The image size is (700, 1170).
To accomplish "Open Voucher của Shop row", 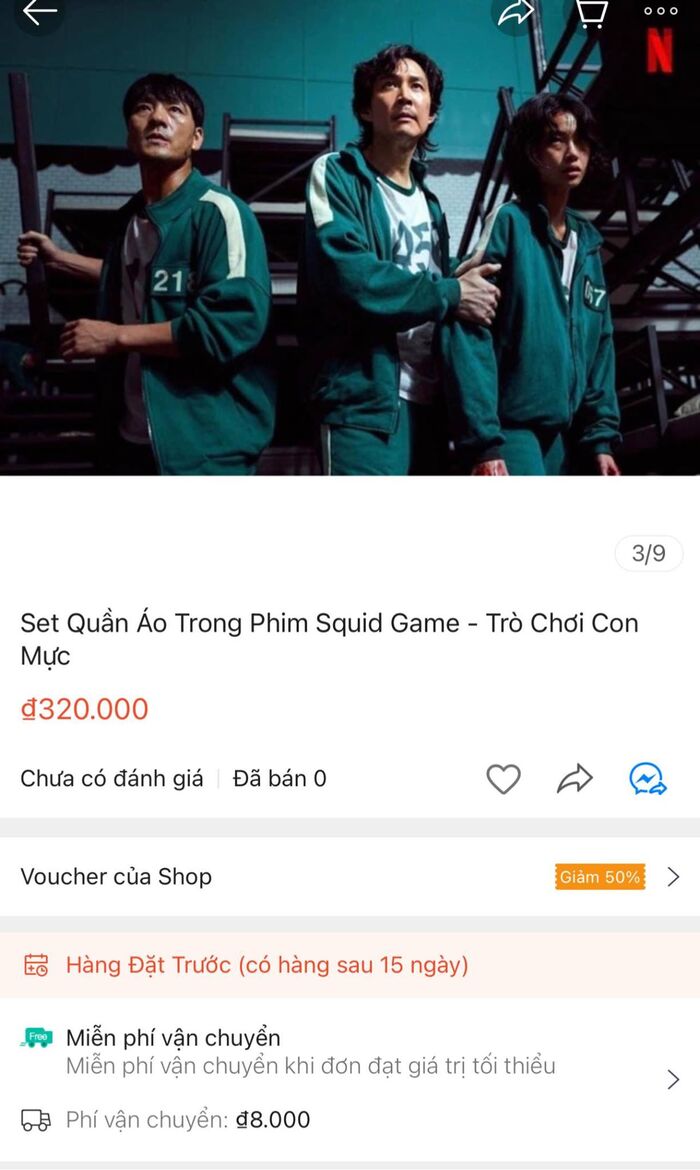I will click(350, 877).
